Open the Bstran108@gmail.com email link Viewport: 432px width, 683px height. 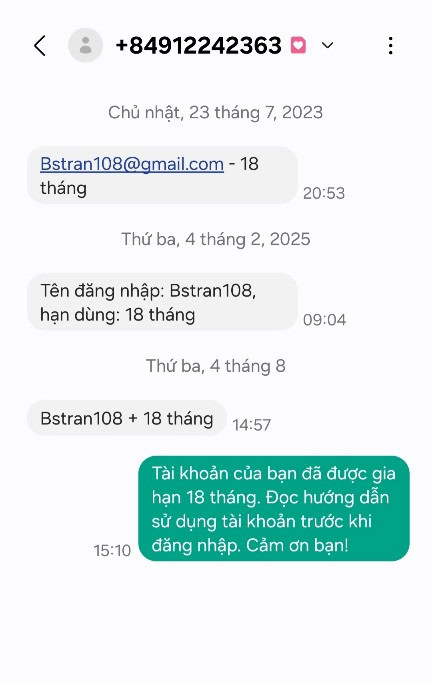[x=132, y=164]
